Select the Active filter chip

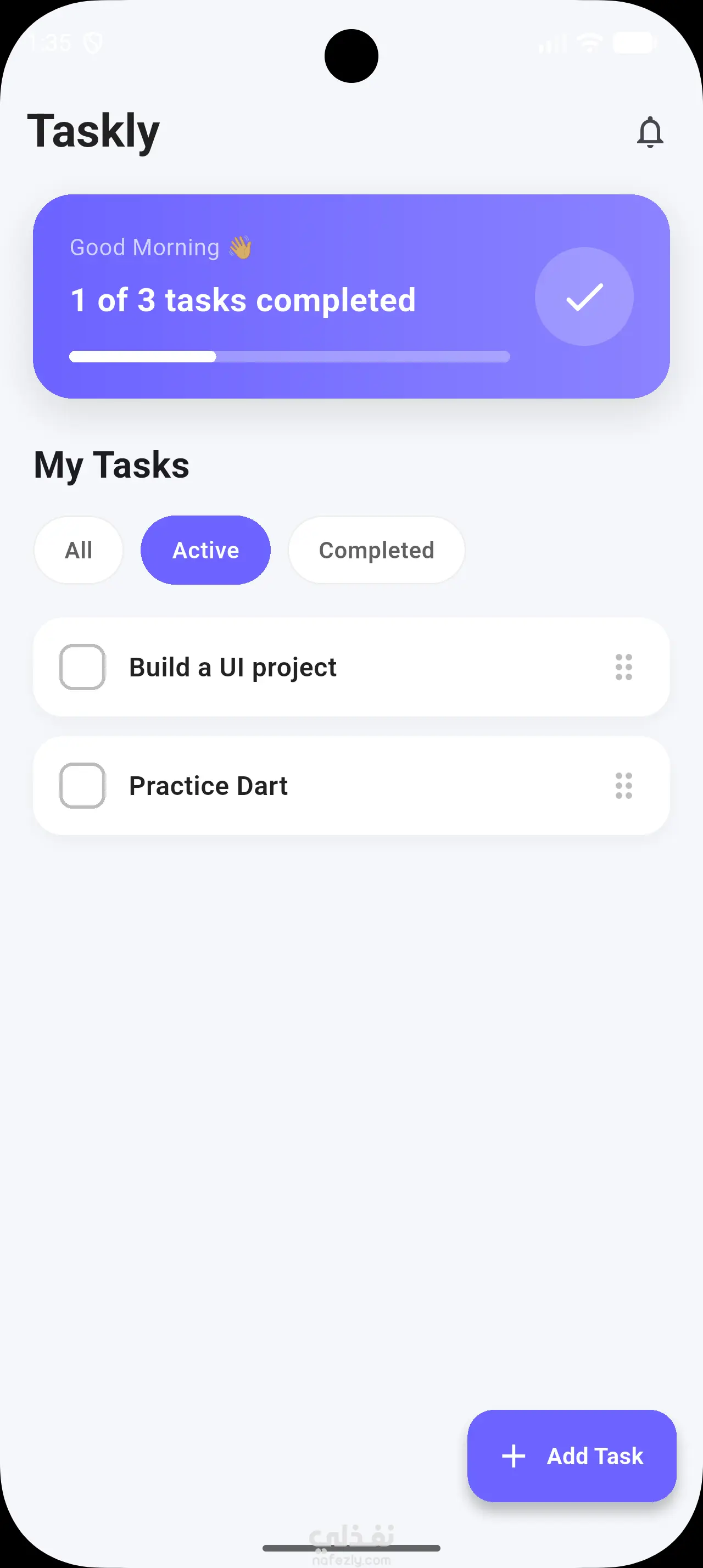206,550
